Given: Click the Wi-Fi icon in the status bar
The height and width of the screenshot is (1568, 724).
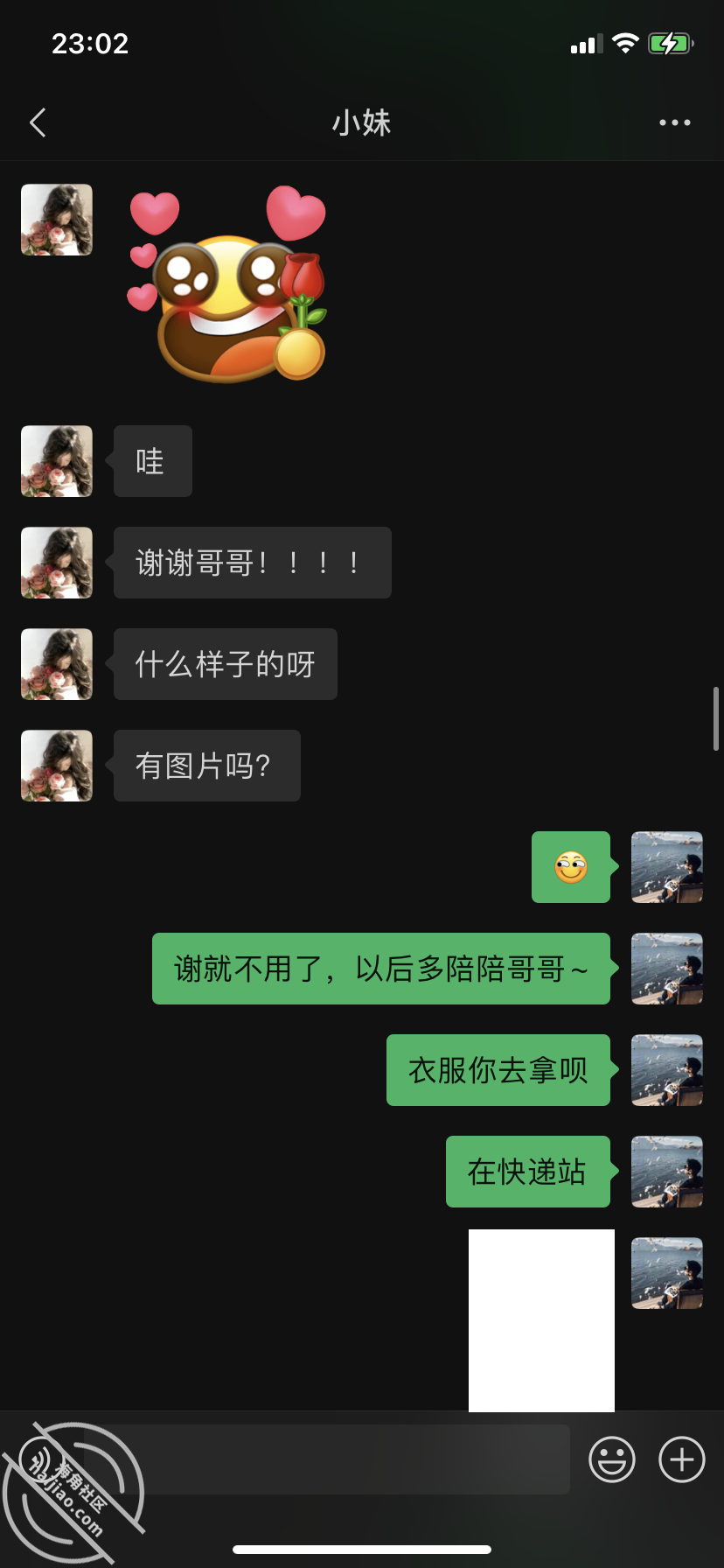Looking at the screenshot, I should (626, 43).
